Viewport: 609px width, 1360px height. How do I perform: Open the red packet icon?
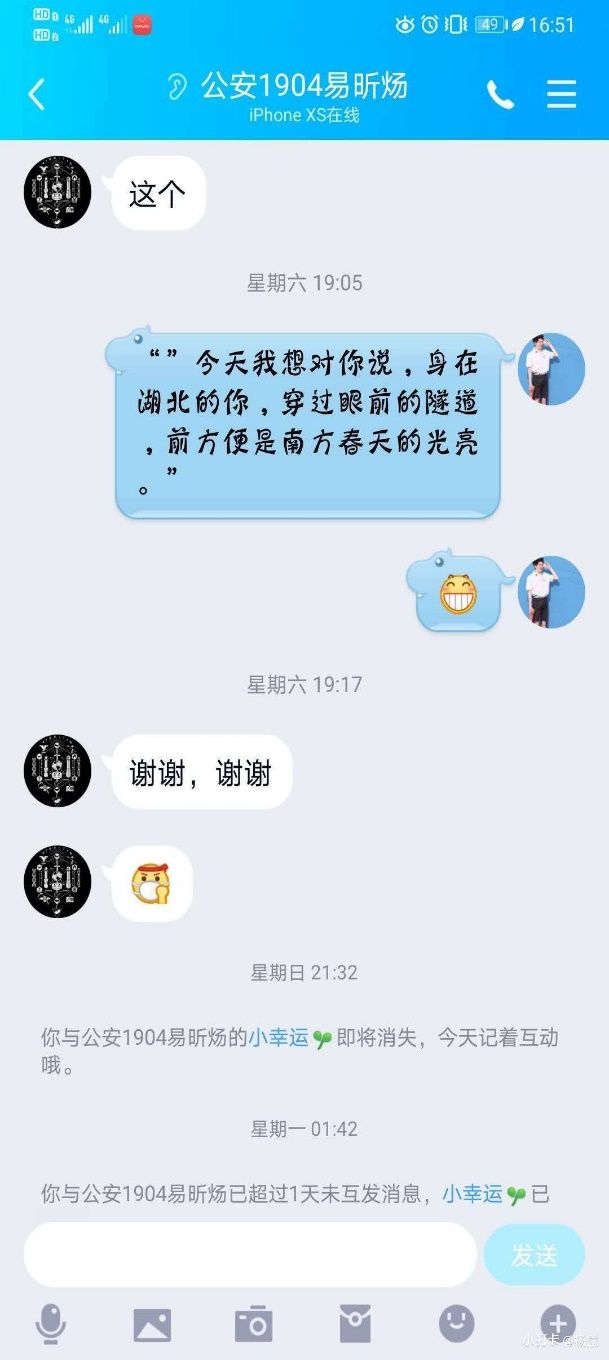[x=355, y=1324]
